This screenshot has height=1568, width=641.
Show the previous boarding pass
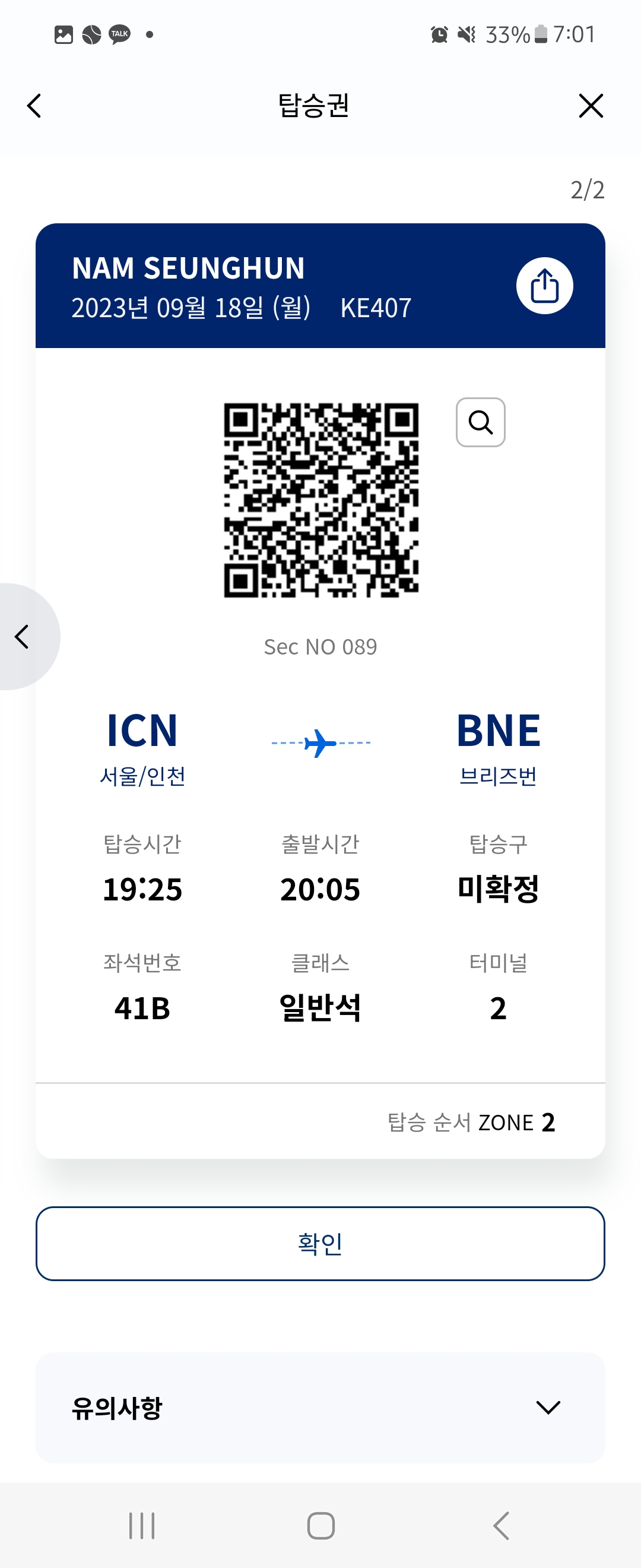click(x=23, y=637)
